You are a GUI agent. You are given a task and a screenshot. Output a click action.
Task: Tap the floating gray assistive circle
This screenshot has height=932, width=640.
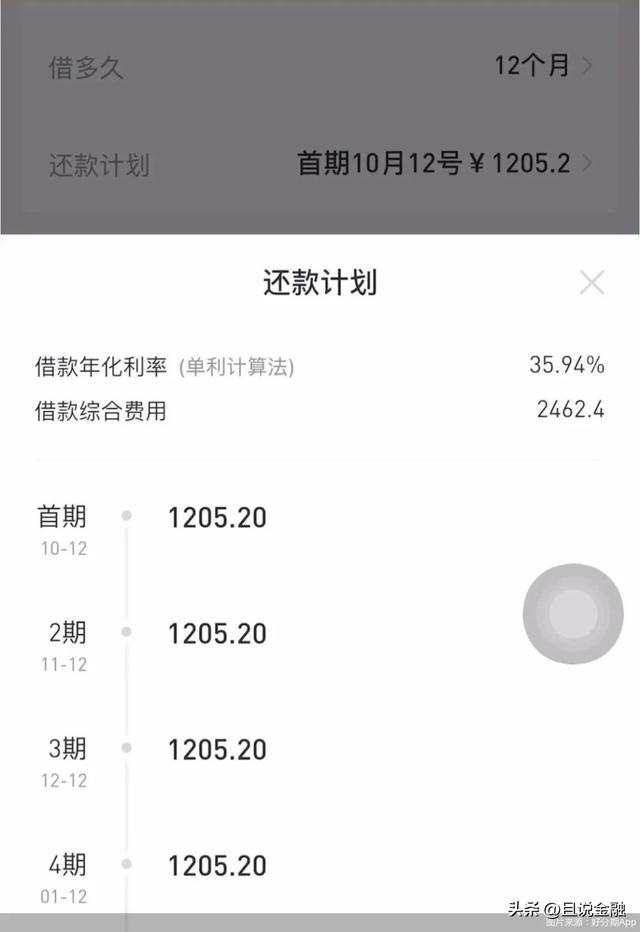click(x=573, y=614)
